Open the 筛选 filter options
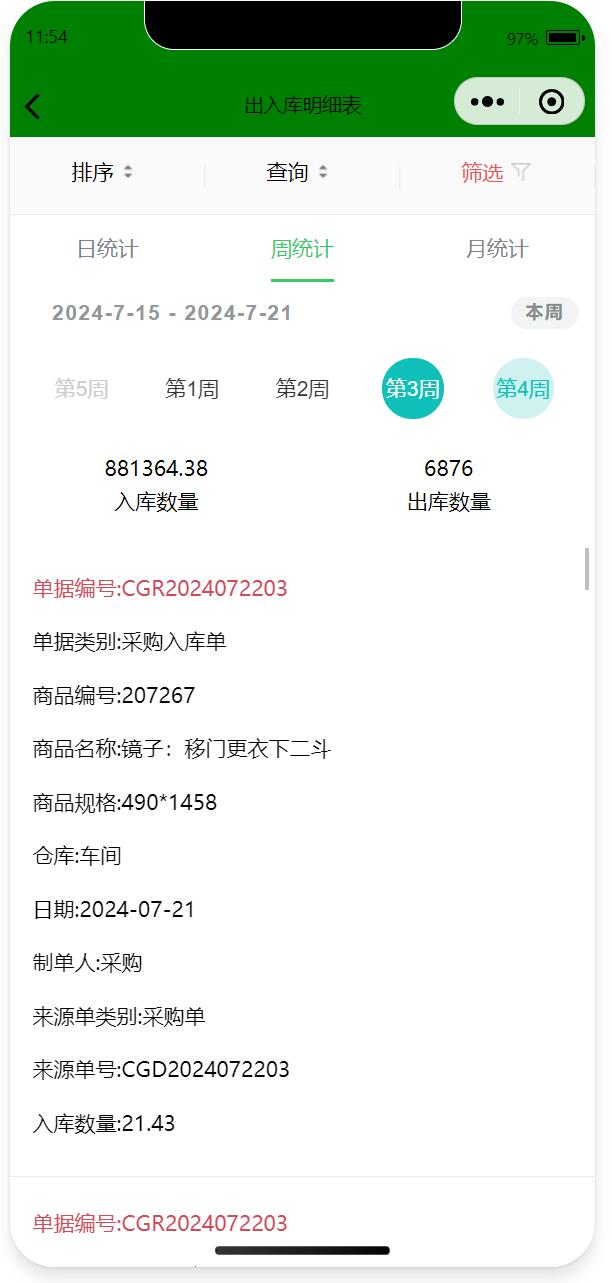612x1283 pixels. (x=495, y=172)
